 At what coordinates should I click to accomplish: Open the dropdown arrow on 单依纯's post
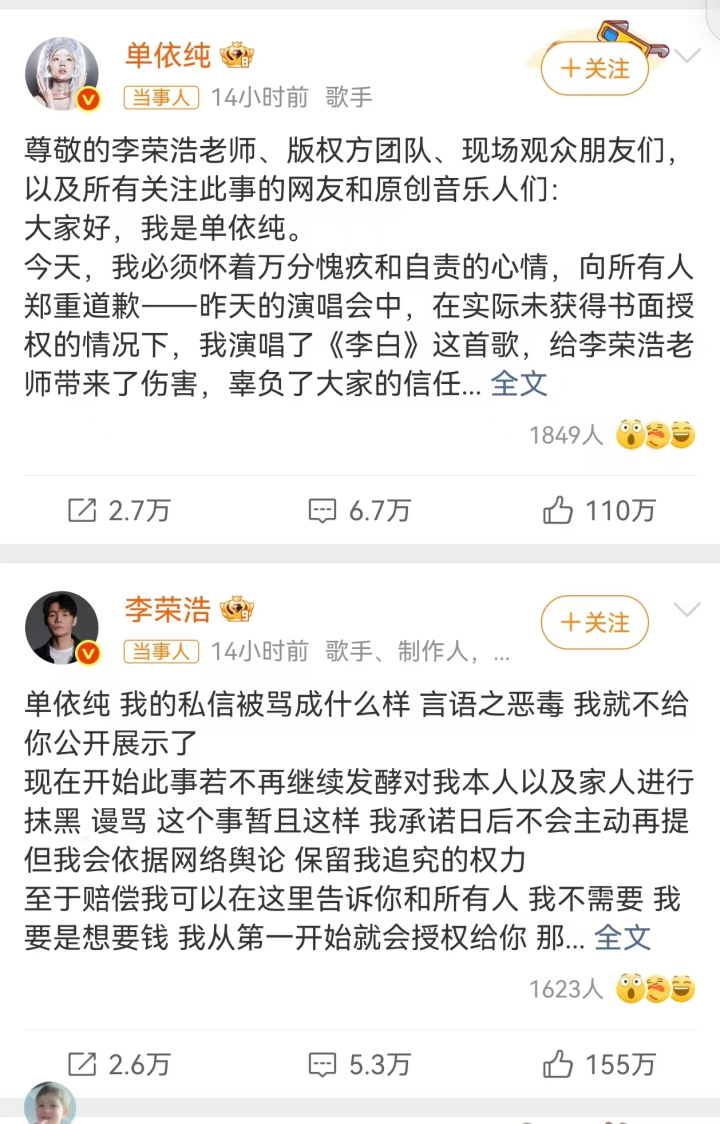pos(687,56)
